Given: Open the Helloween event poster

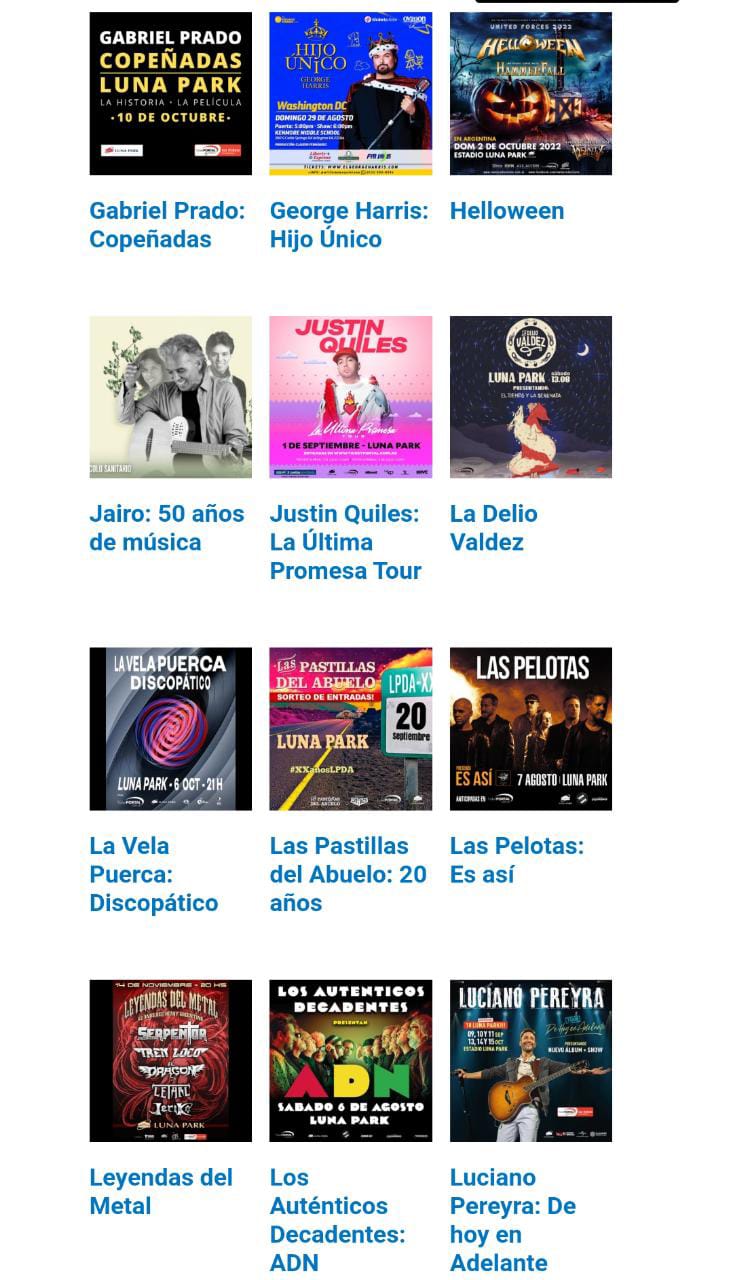Looking at the screenshot, I should tap(530, 93).
